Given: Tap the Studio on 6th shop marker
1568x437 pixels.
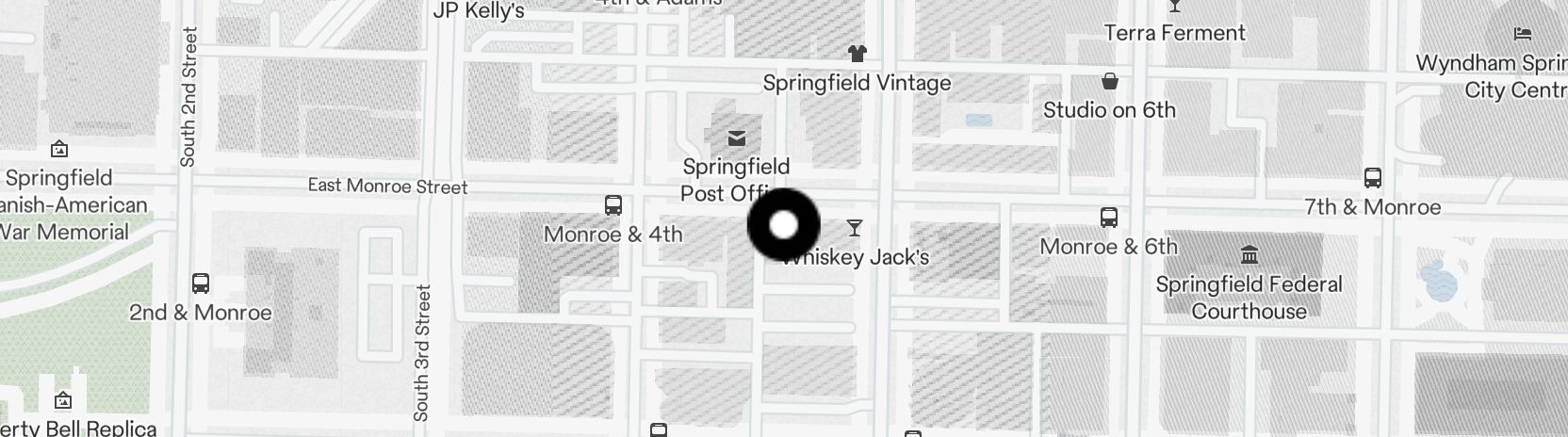Looking at the screenshot, I should click(x=1110, y=82).
